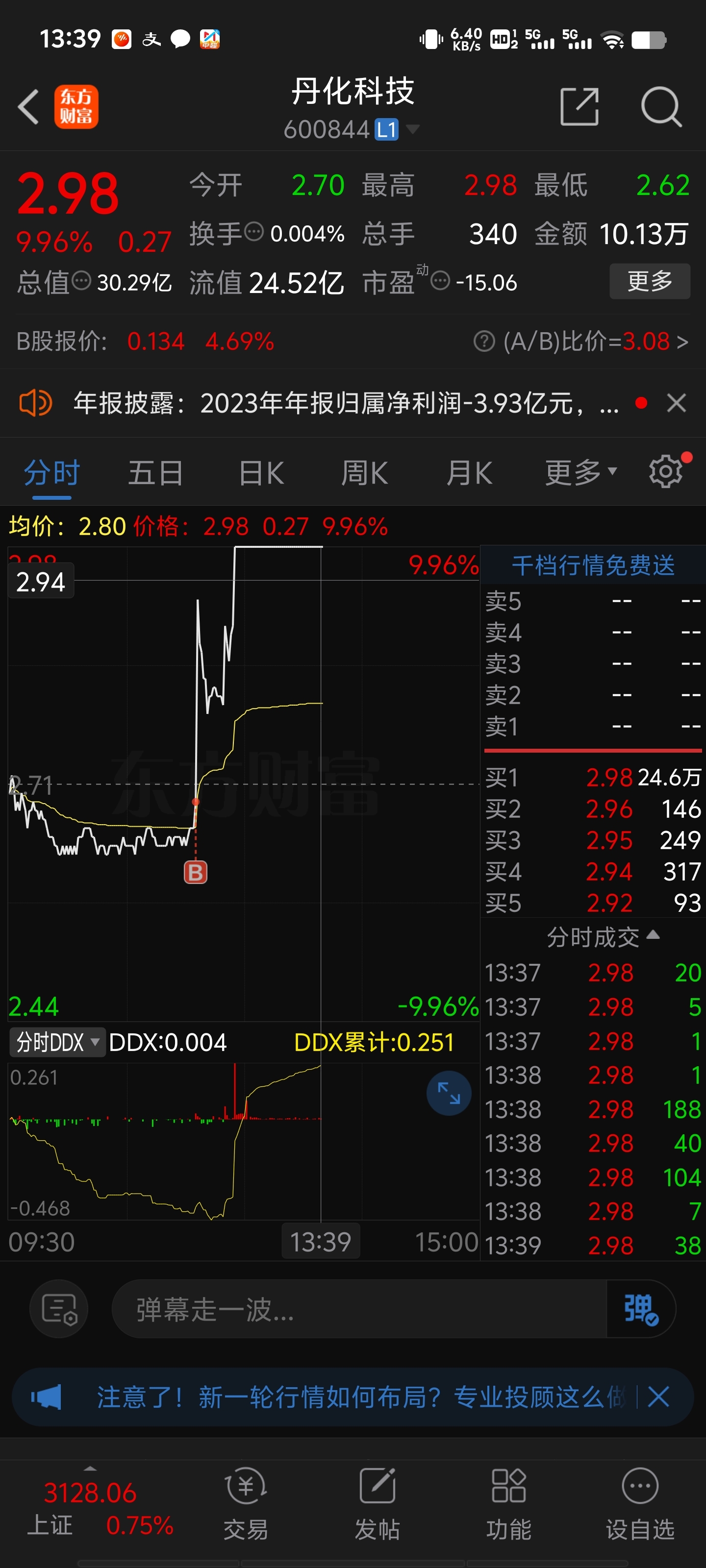Collapse the 分时成交 list

tap(603, 937)
